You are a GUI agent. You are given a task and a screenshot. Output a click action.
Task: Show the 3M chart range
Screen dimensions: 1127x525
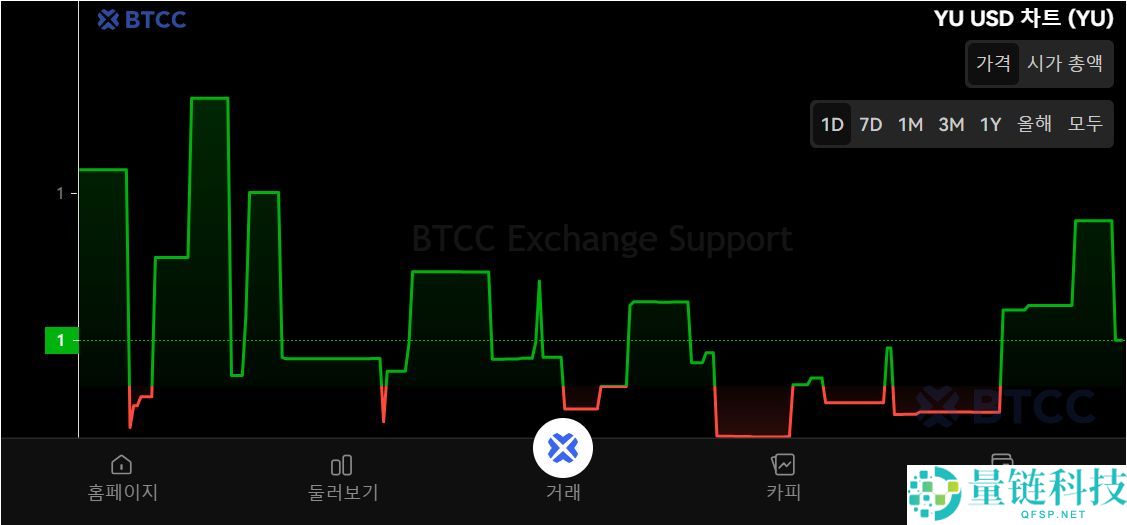pos(951,124)
